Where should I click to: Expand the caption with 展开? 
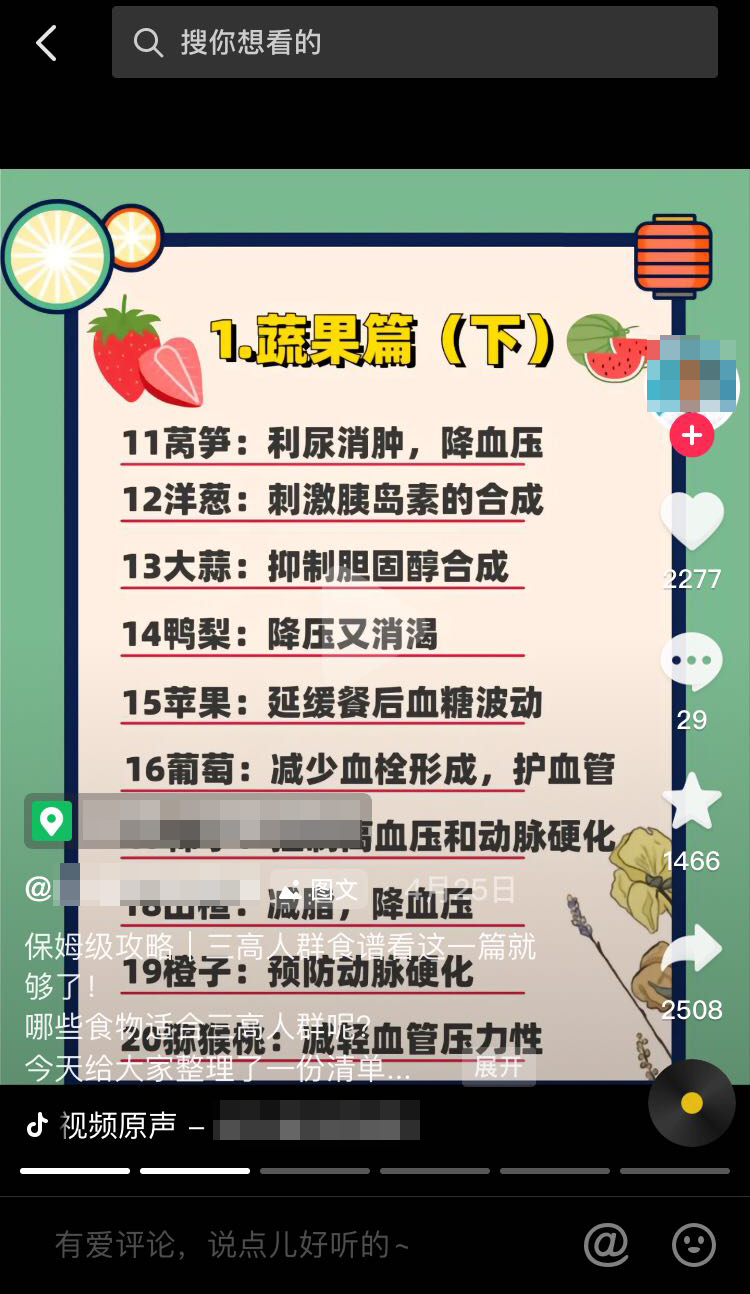(498, 1066)
